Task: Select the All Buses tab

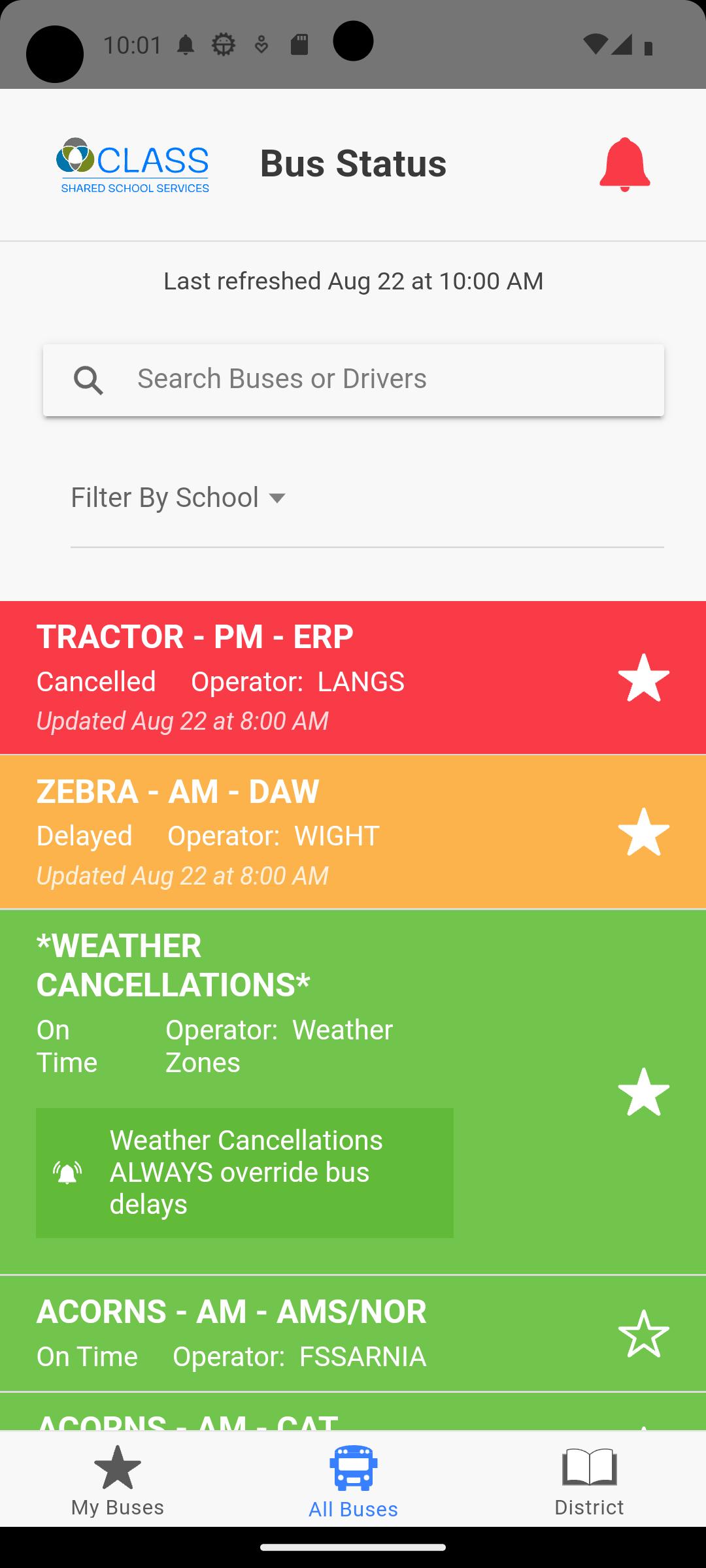Action: tap(353, 1480)
